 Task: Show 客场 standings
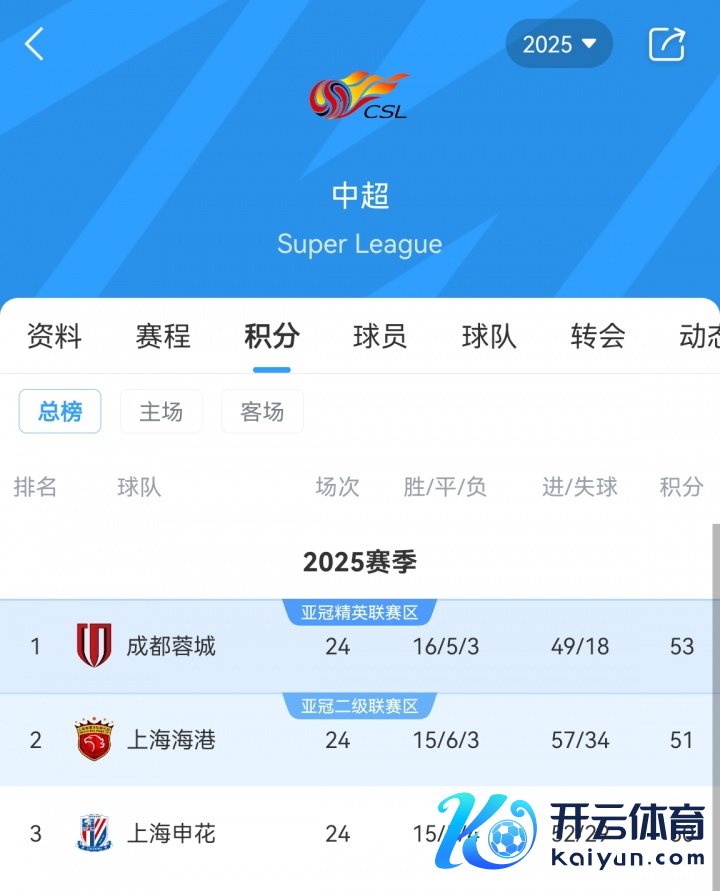262,411
